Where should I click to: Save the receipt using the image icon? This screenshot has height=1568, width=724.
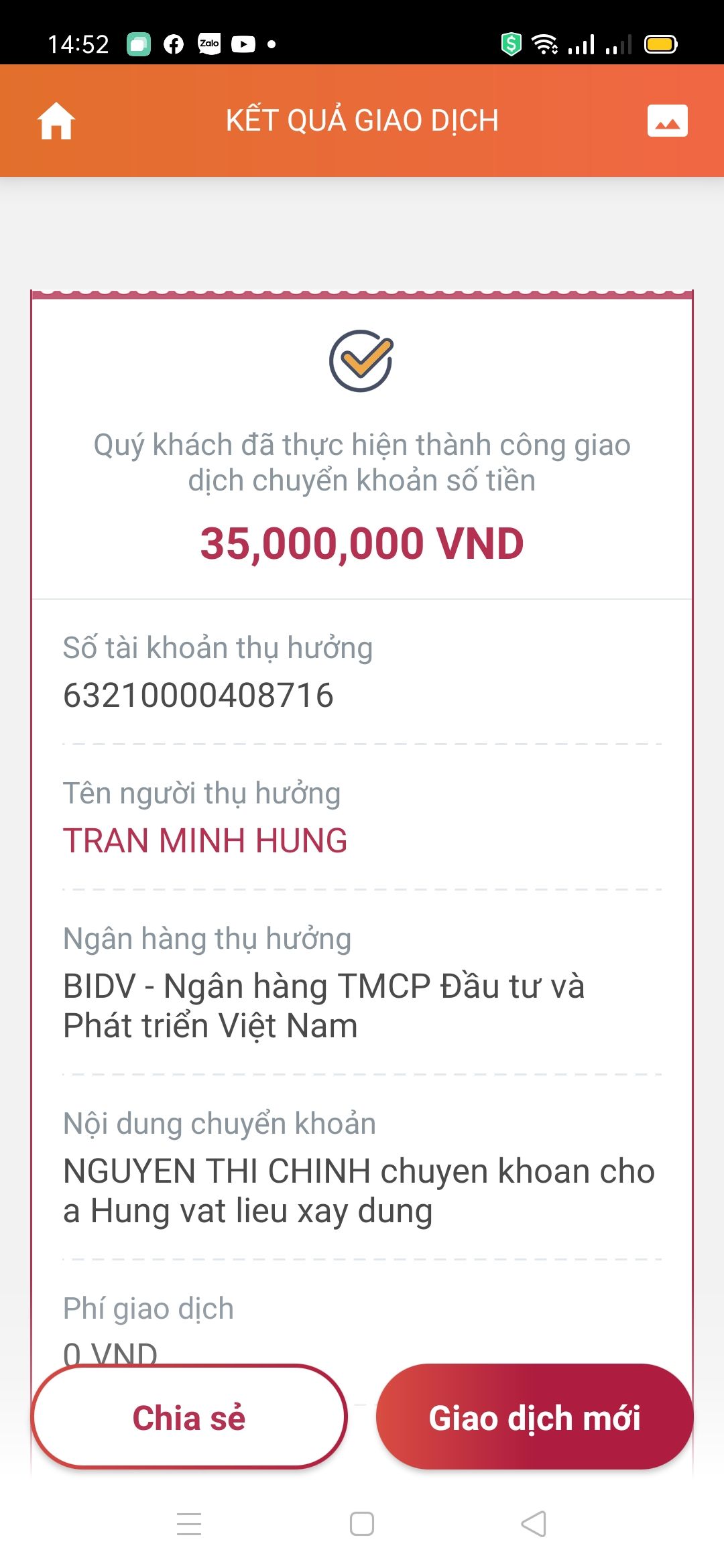(x=667, y=121)
